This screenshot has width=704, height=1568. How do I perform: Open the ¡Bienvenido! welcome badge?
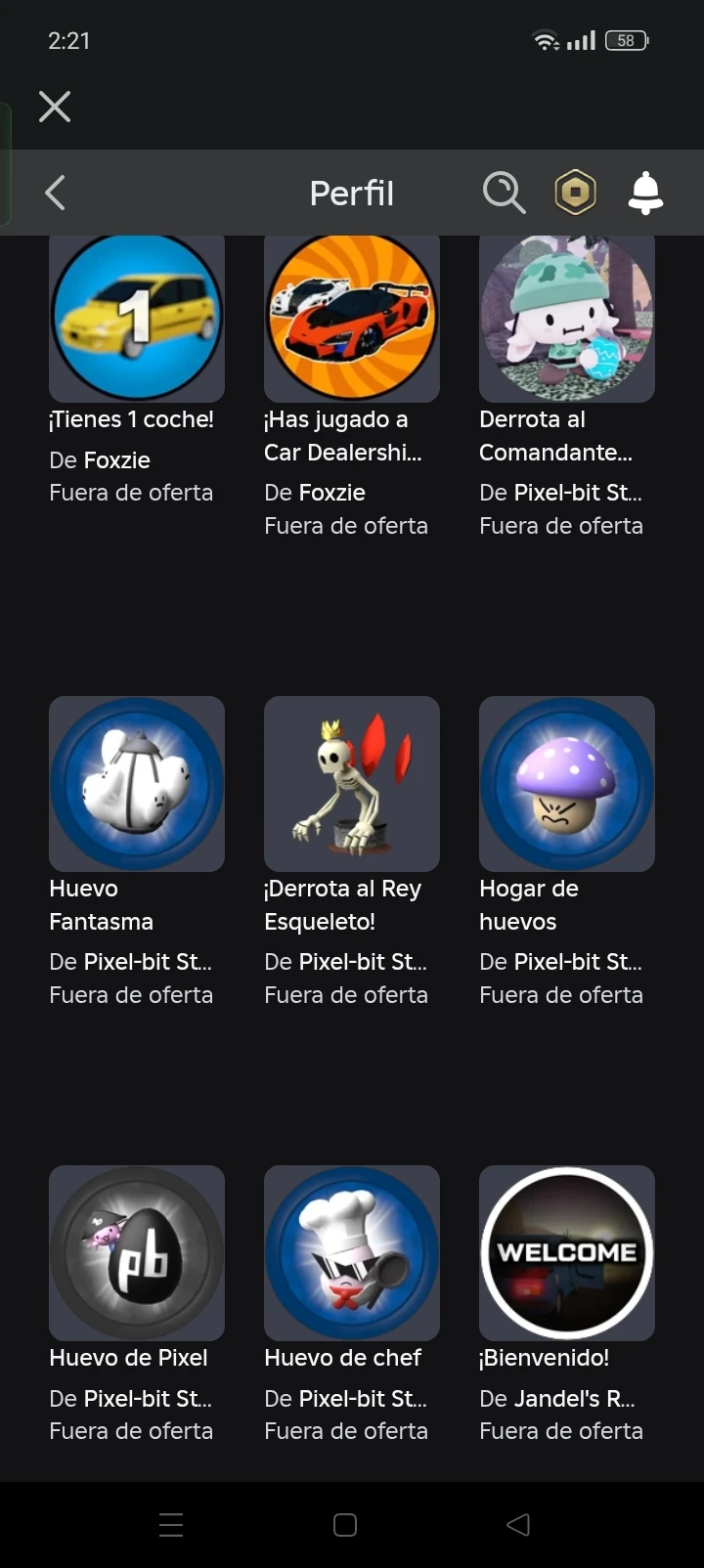tap(567, 1253)
